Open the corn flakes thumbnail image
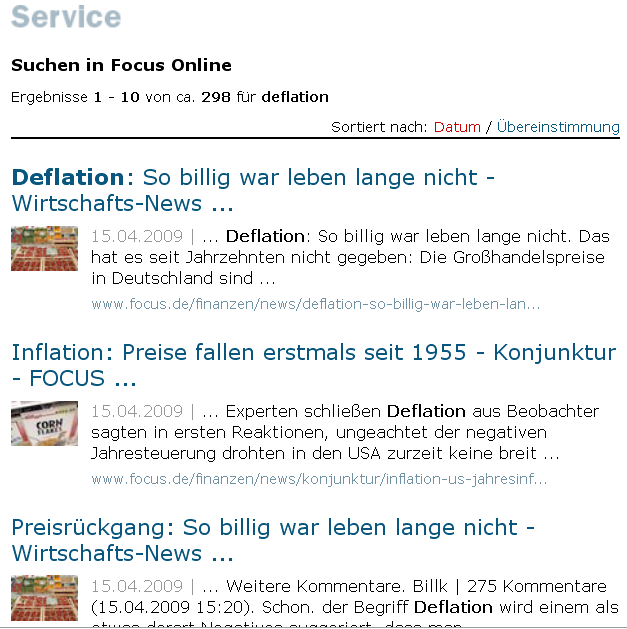This screenshot has width=627, height=629. pos(44,423)
